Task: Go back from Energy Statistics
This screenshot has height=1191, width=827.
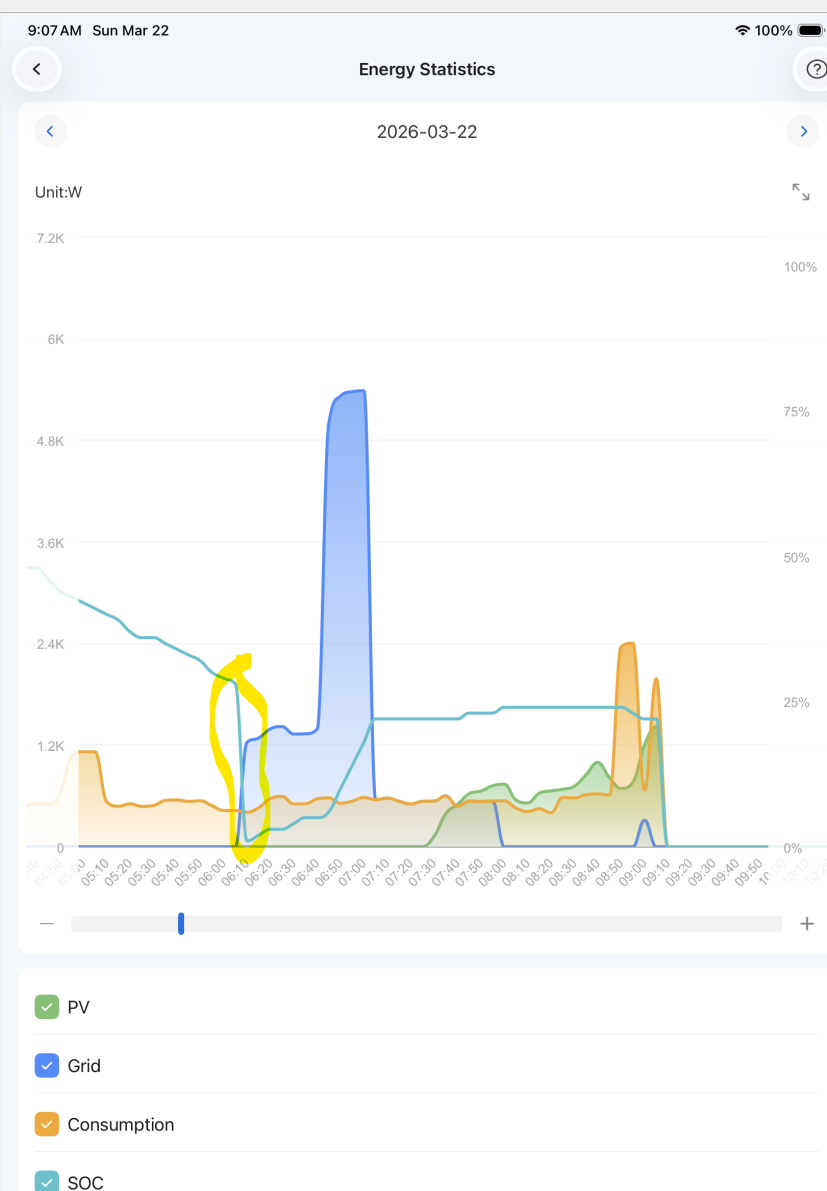Action: [37, 69]
